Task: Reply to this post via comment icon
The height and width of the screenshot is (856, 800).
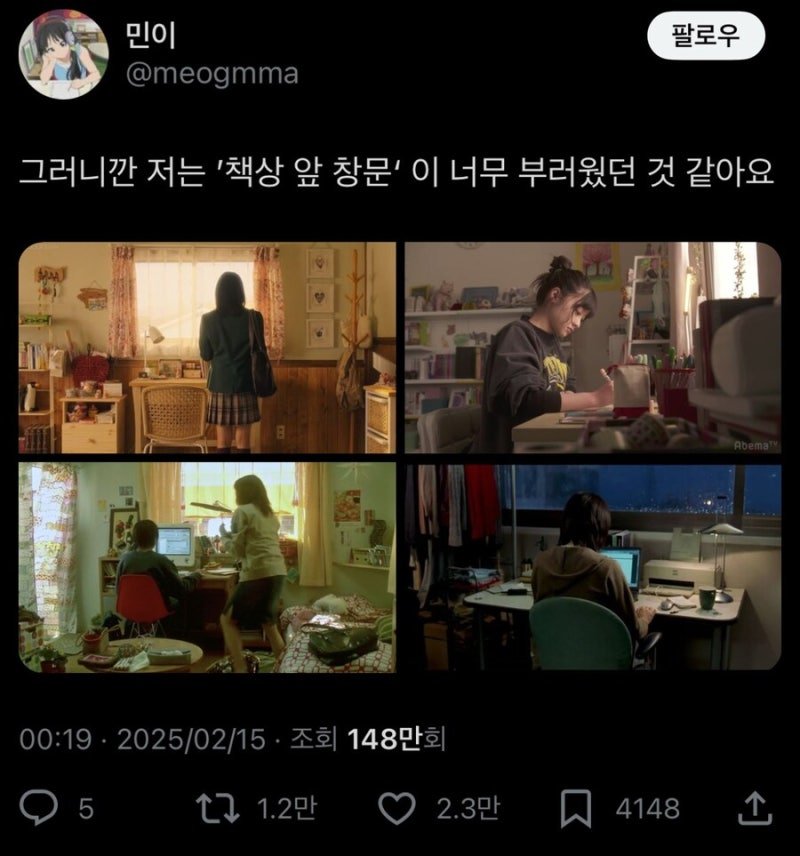Action: [x=39, y=808]
